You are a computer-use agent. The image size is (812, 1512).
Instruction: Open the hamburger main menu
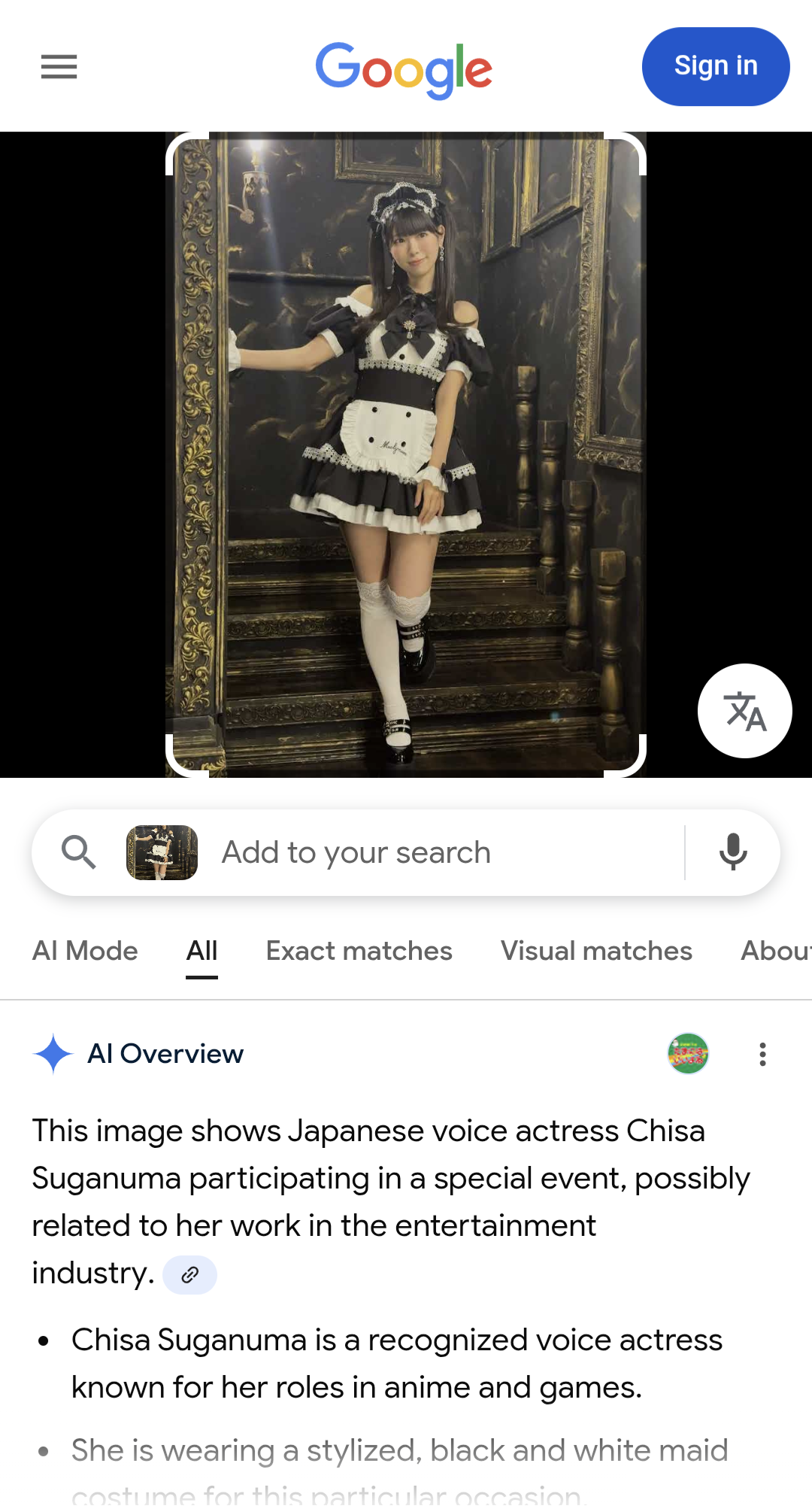(x=59, y=67)
